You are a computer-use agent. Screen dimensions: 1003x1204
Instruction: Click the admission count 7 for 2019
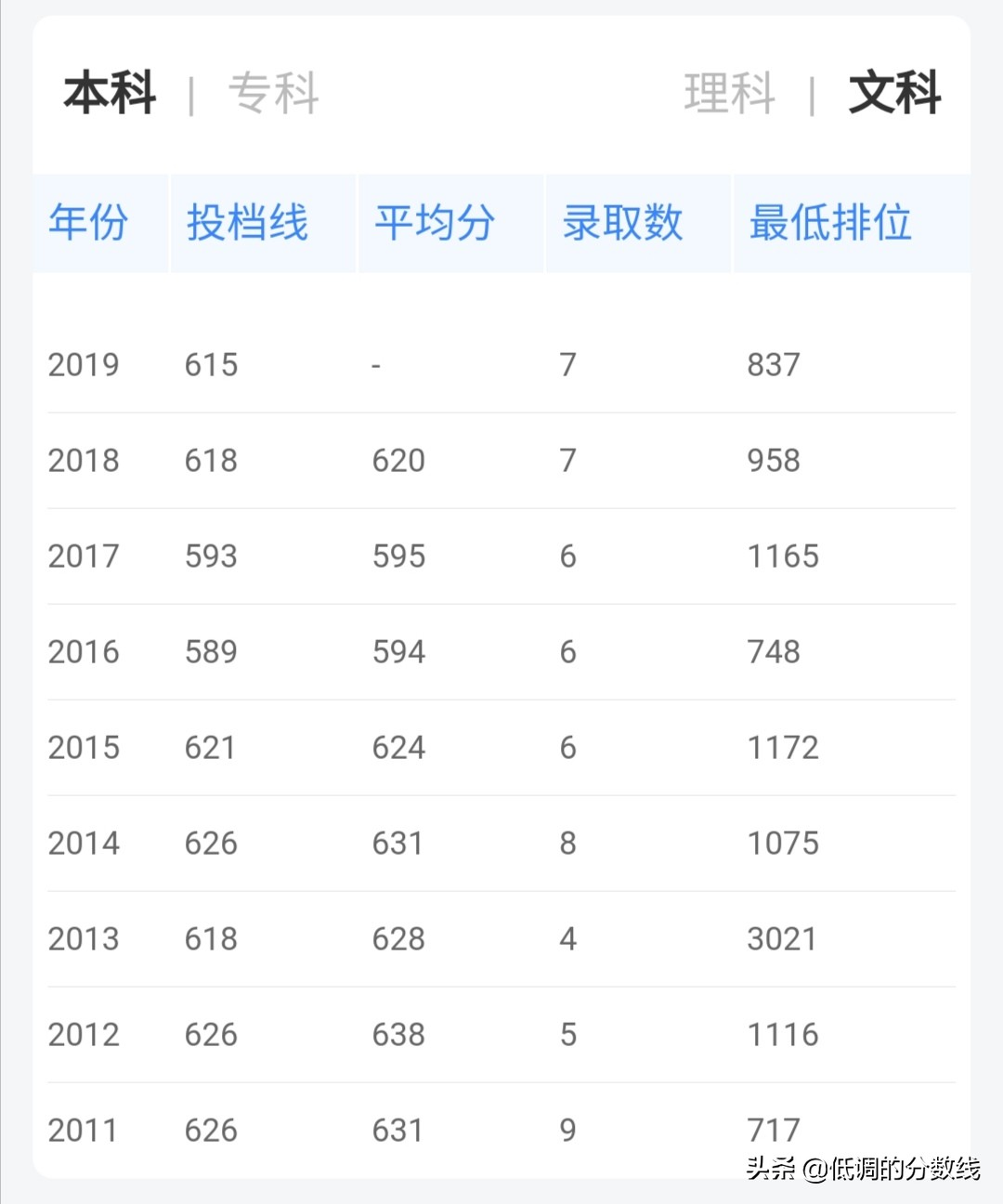coord(567,364)
